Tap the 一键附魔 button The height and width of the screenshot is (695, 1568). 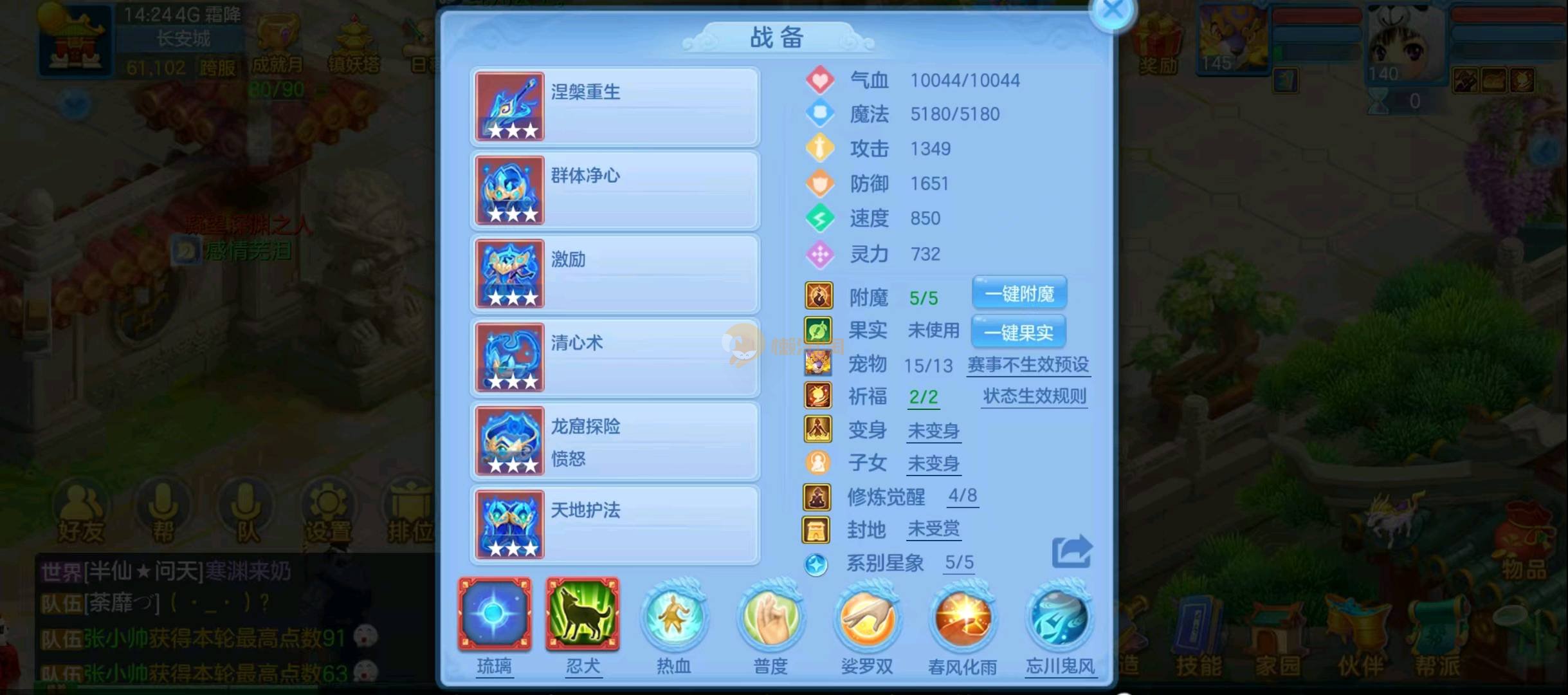[x=1019, y=294]
